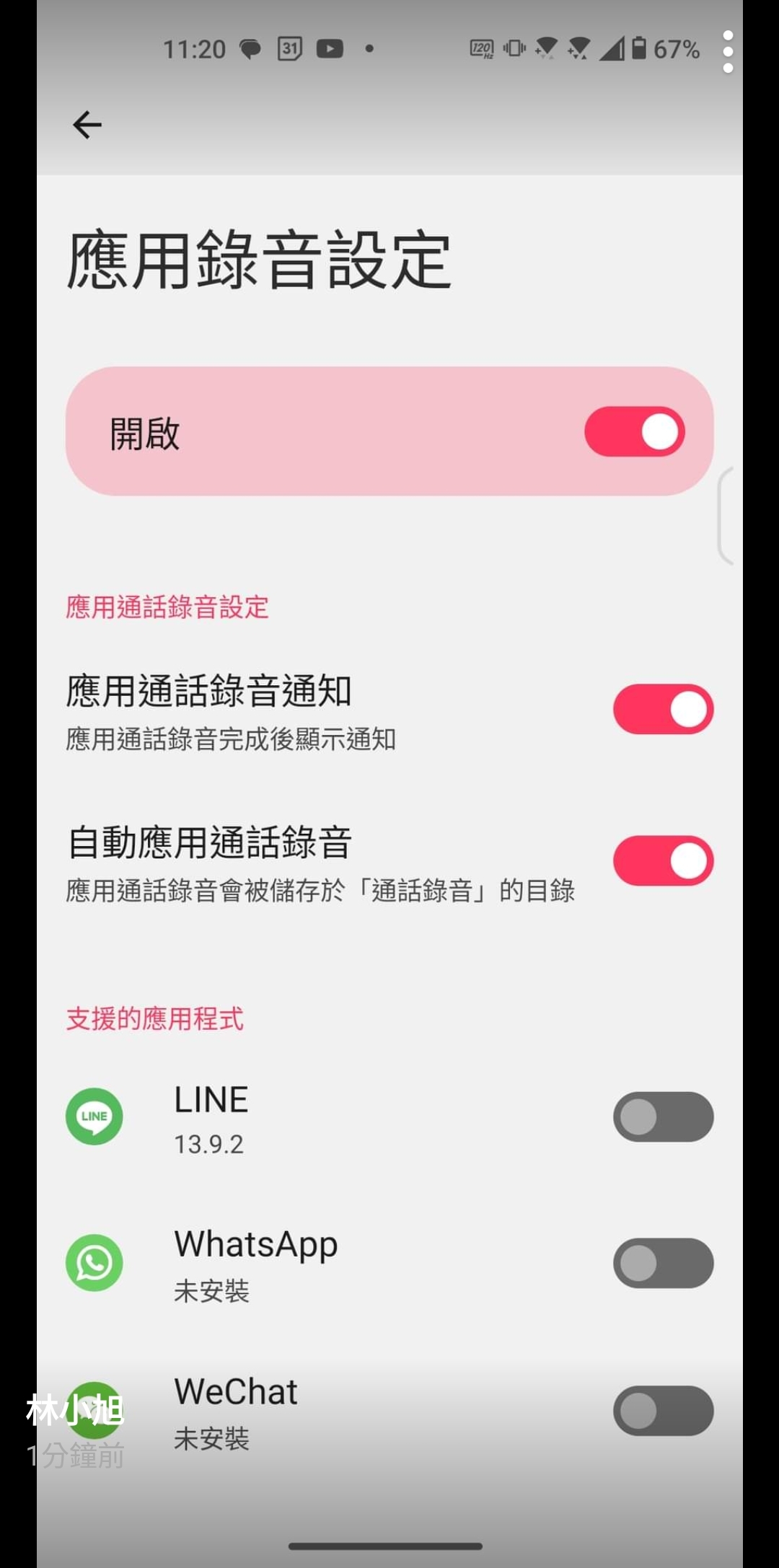The height and width of the screenshot is (1568, 779).
Task: Toggle the WhatsApp recording switch
Action: tap(663, 1264)
